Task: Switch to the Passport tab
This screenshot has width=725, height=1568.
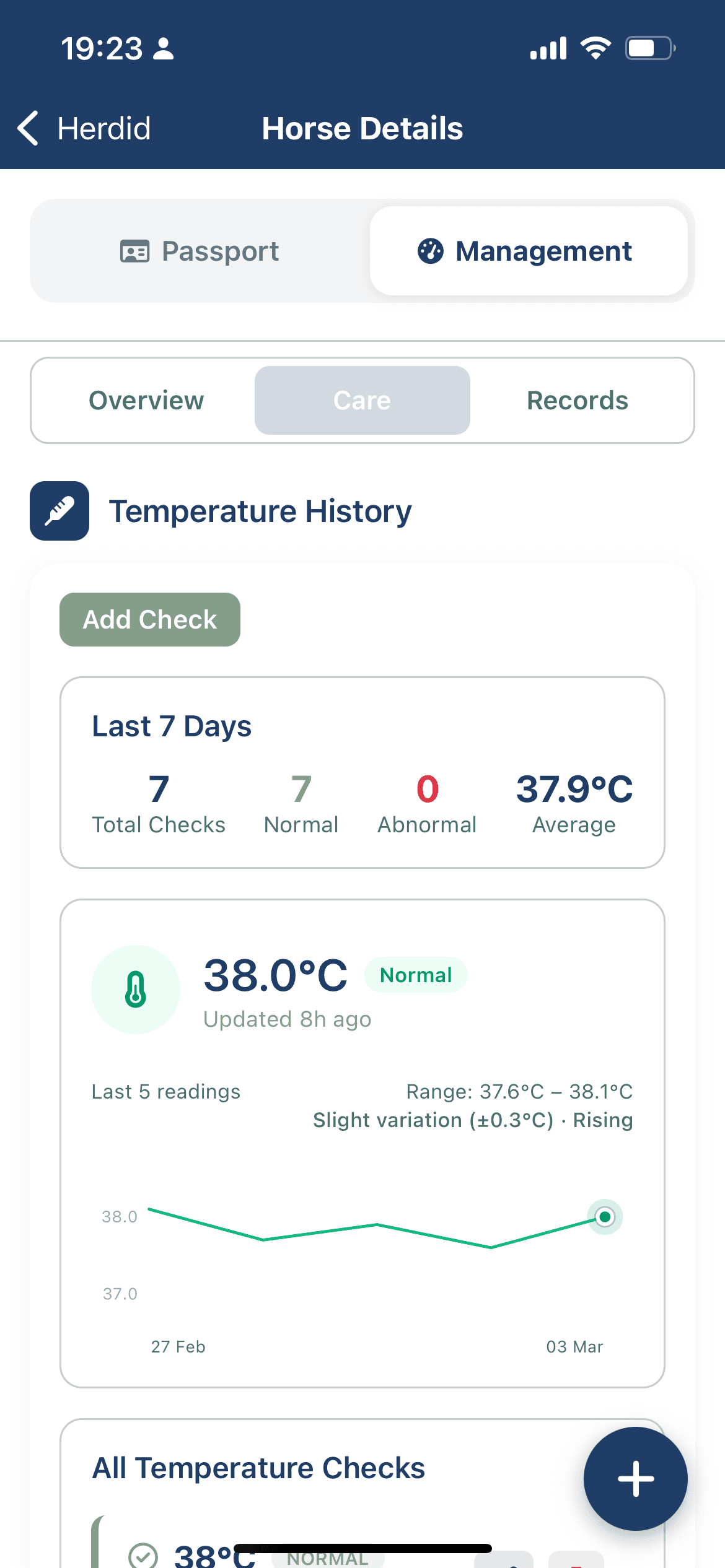Action: (x=200, y=251)
